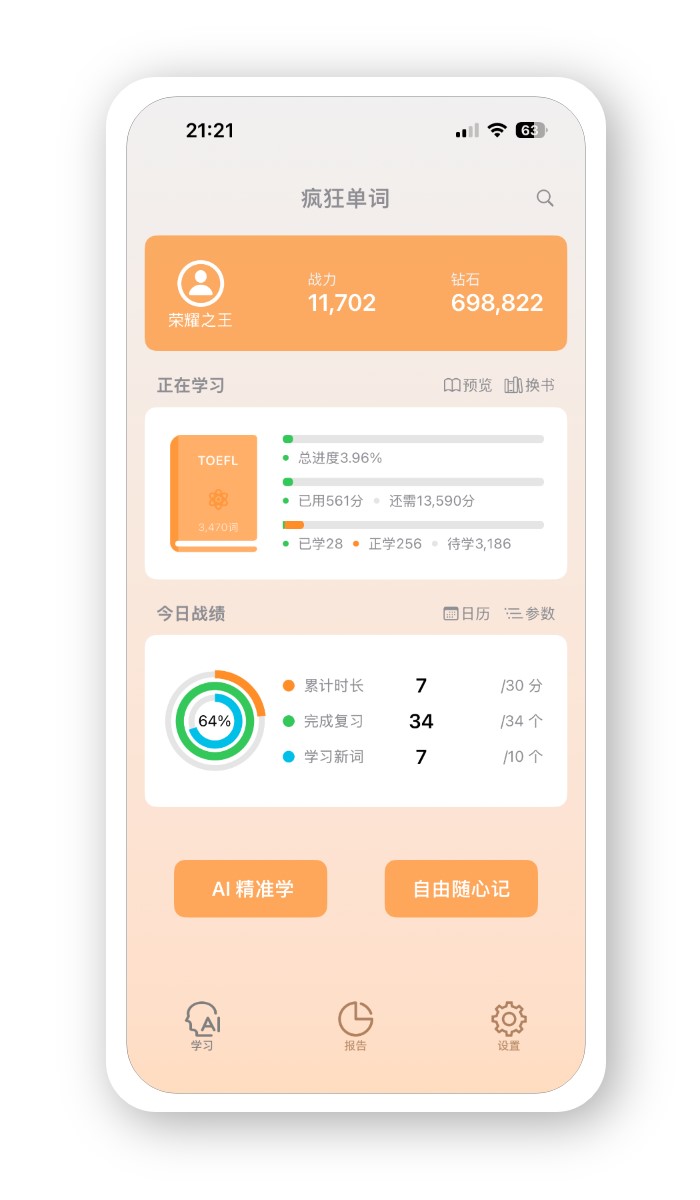Switch to the 设置 tab
This screenshot has width=700, height=1200.
(508, 1026)
